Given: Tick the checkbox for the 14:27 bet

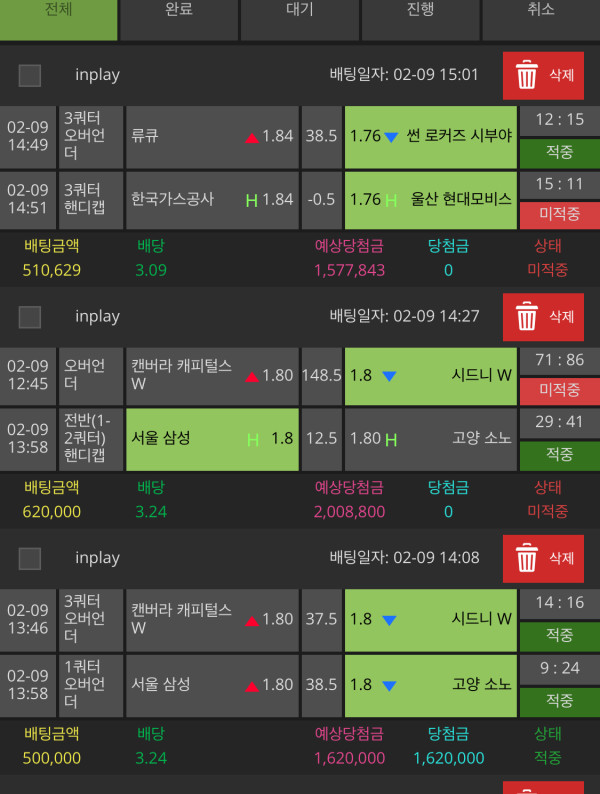Looking at the screenshot, I should (x=30, y=317).
